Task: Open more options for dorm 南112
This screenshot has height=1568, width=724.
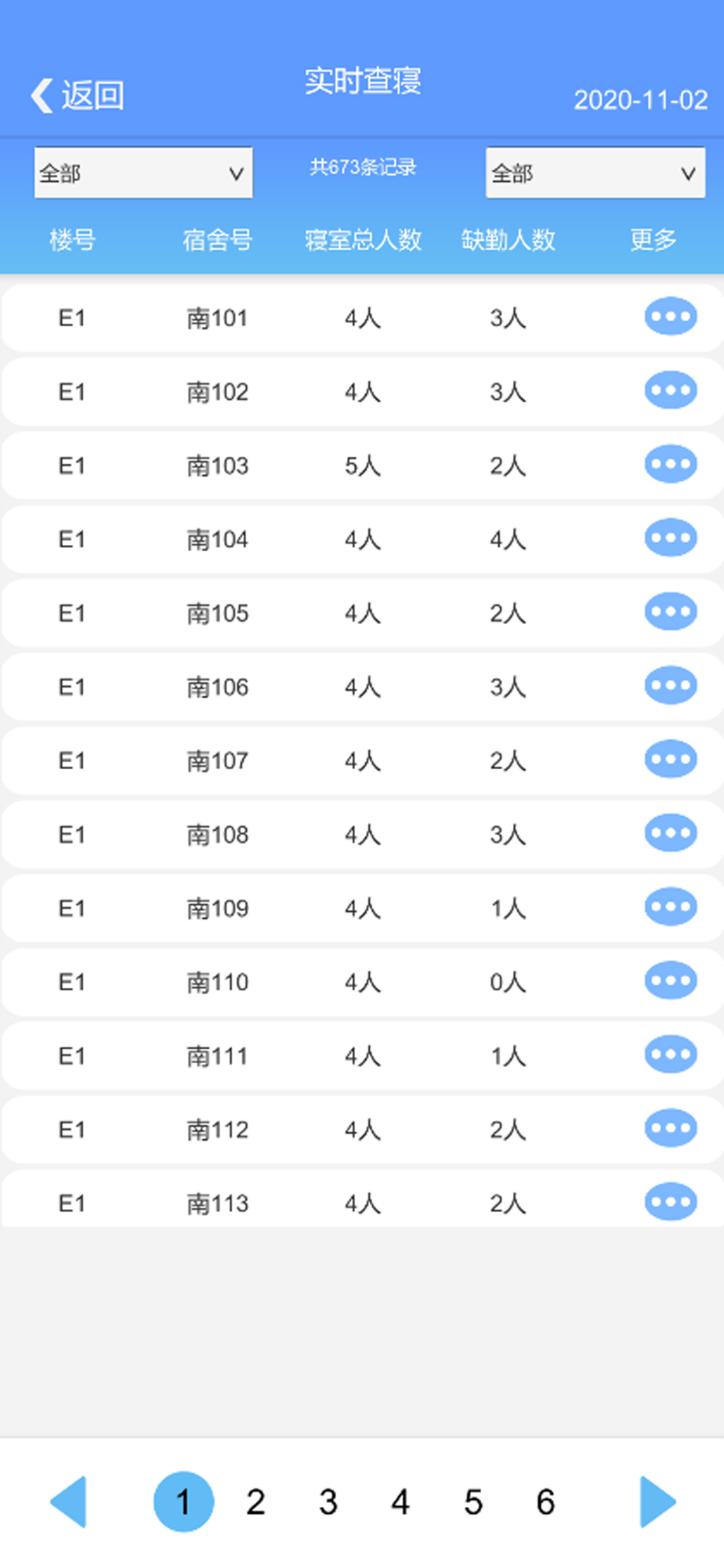Action: pos(671,1128)
